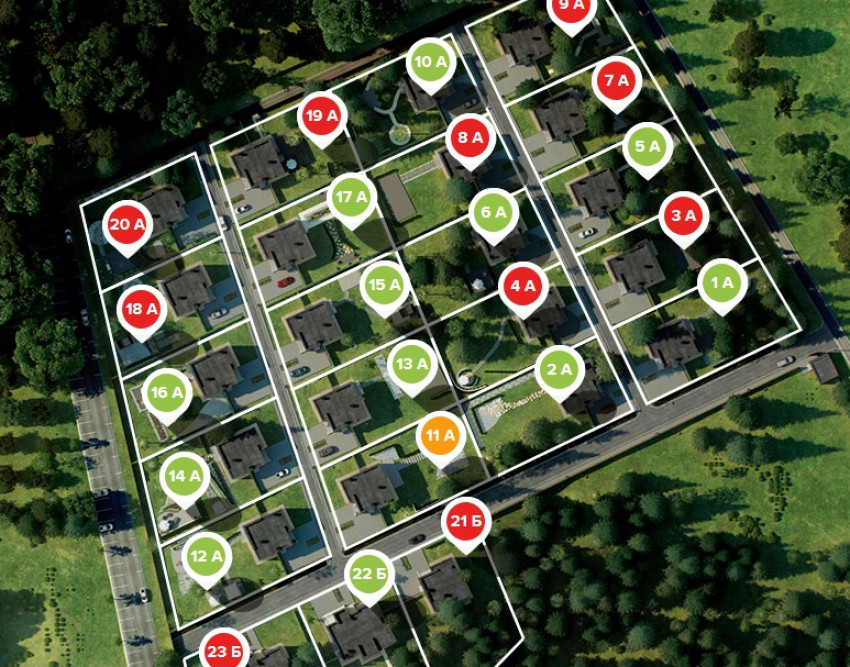View plot 16 A on the plan

tap(168, 392)
